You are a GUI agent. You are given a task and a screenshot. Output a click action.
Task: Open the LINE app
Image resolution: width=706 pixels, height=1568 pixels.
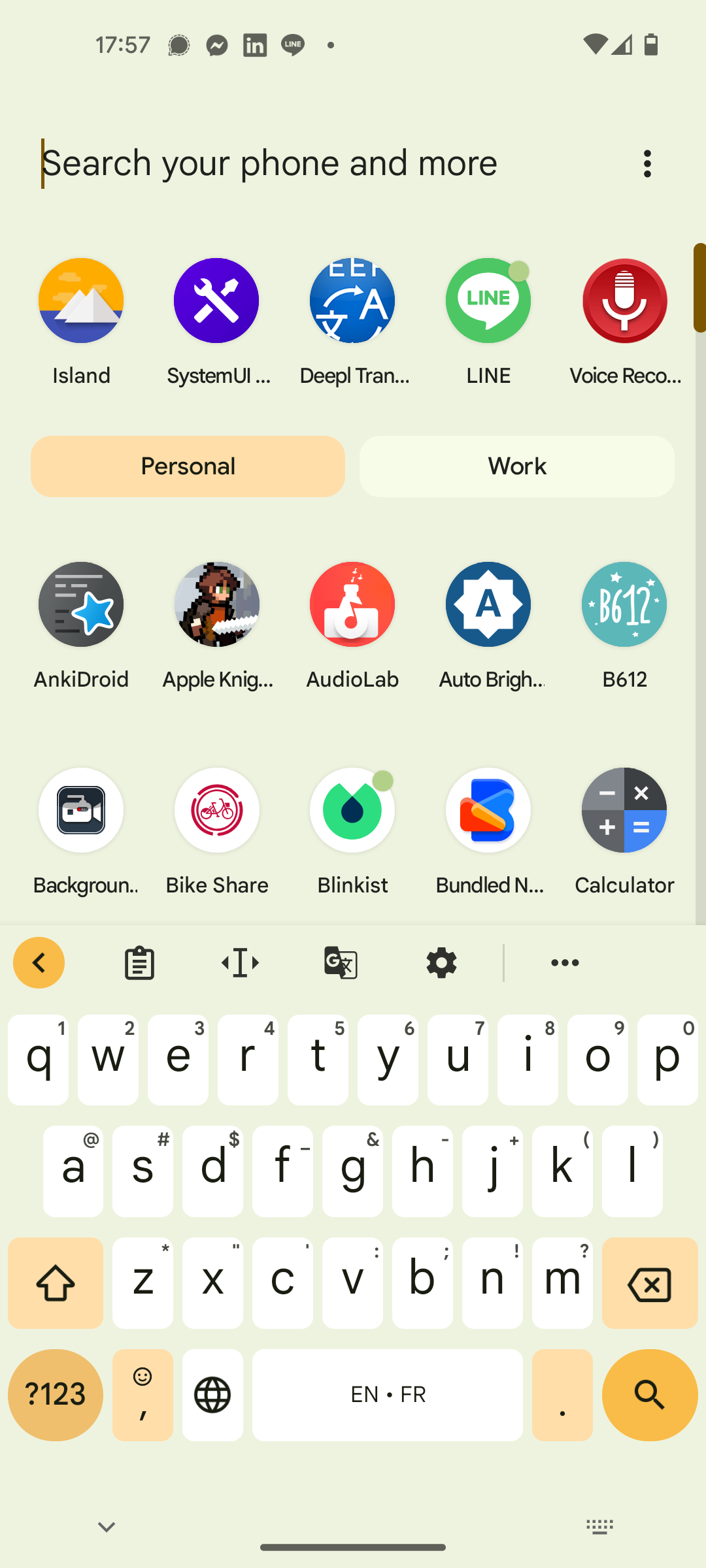click(488, 302)
